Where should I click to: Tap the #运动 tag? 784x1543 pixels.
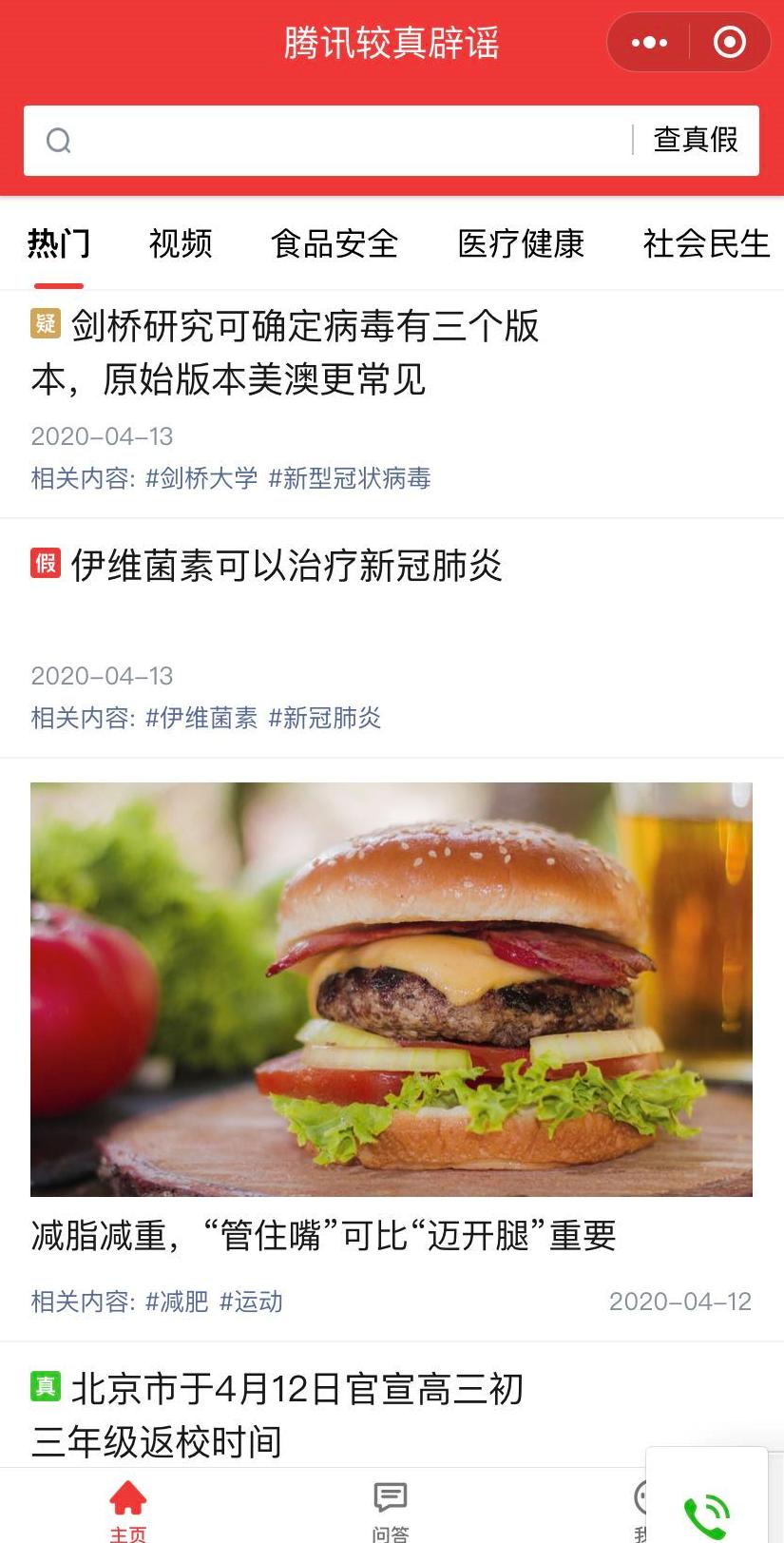coord(251,1302)
